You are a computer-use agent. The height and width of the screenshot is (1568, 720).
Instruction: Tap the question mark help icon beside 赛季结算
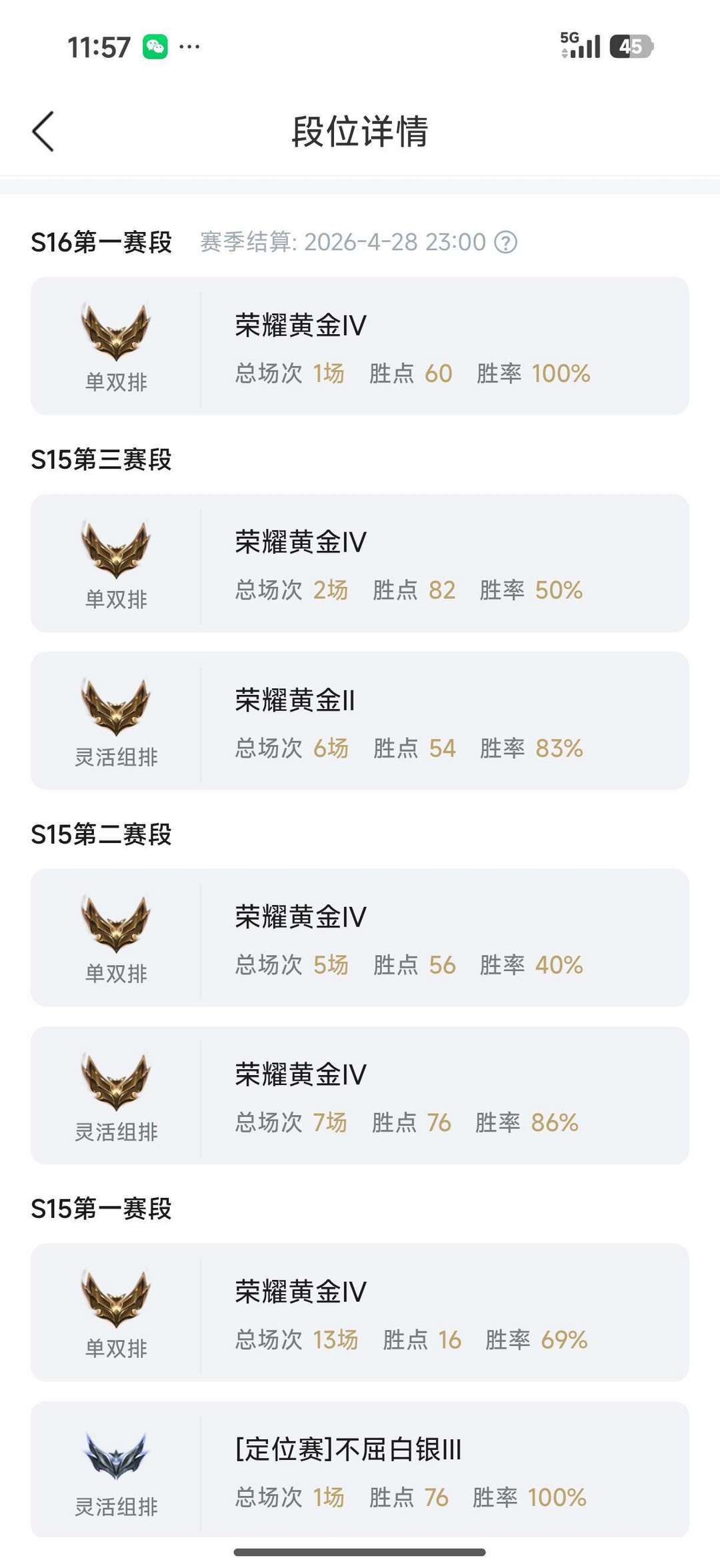[x=505, y=243]
